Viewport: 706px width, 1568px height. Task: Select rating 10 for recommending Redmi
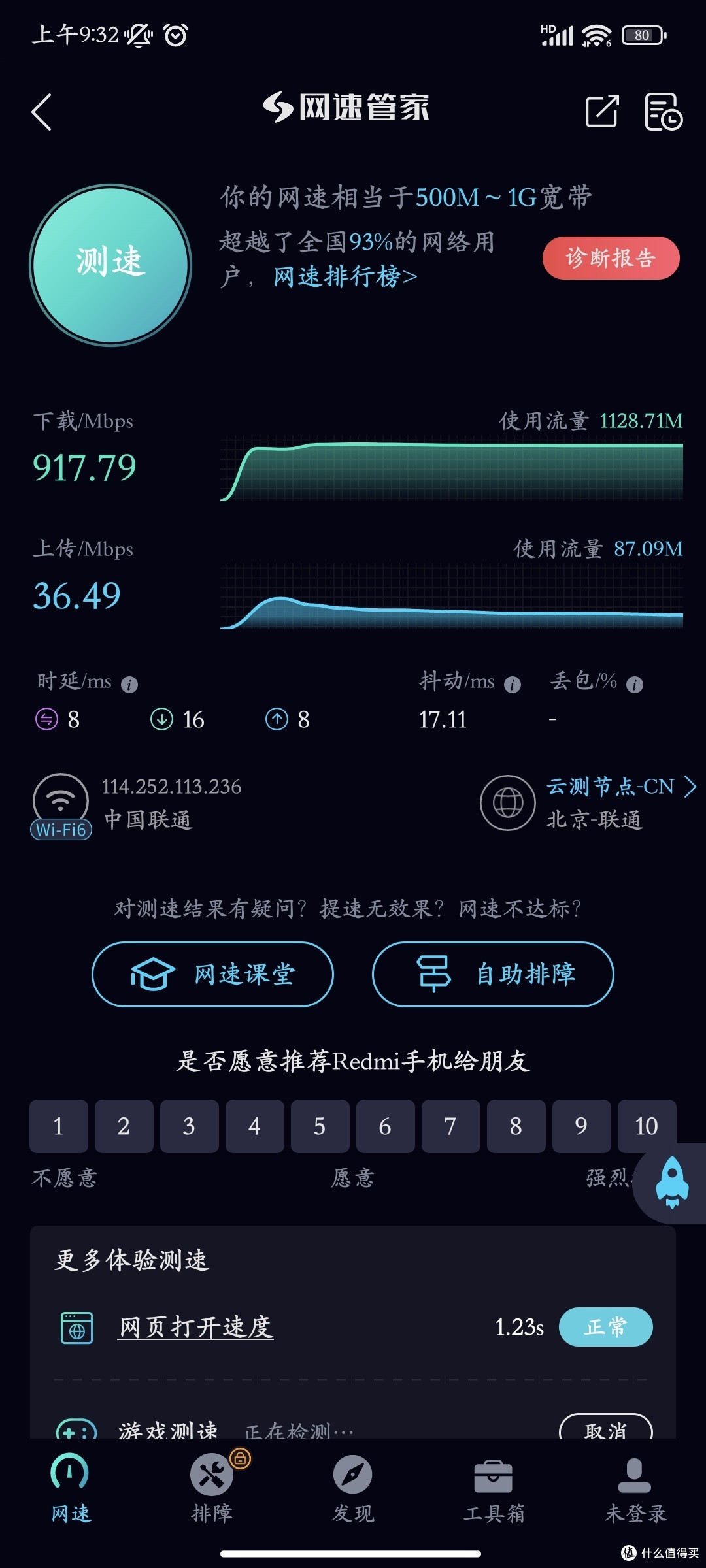[x=647, y=1127]
